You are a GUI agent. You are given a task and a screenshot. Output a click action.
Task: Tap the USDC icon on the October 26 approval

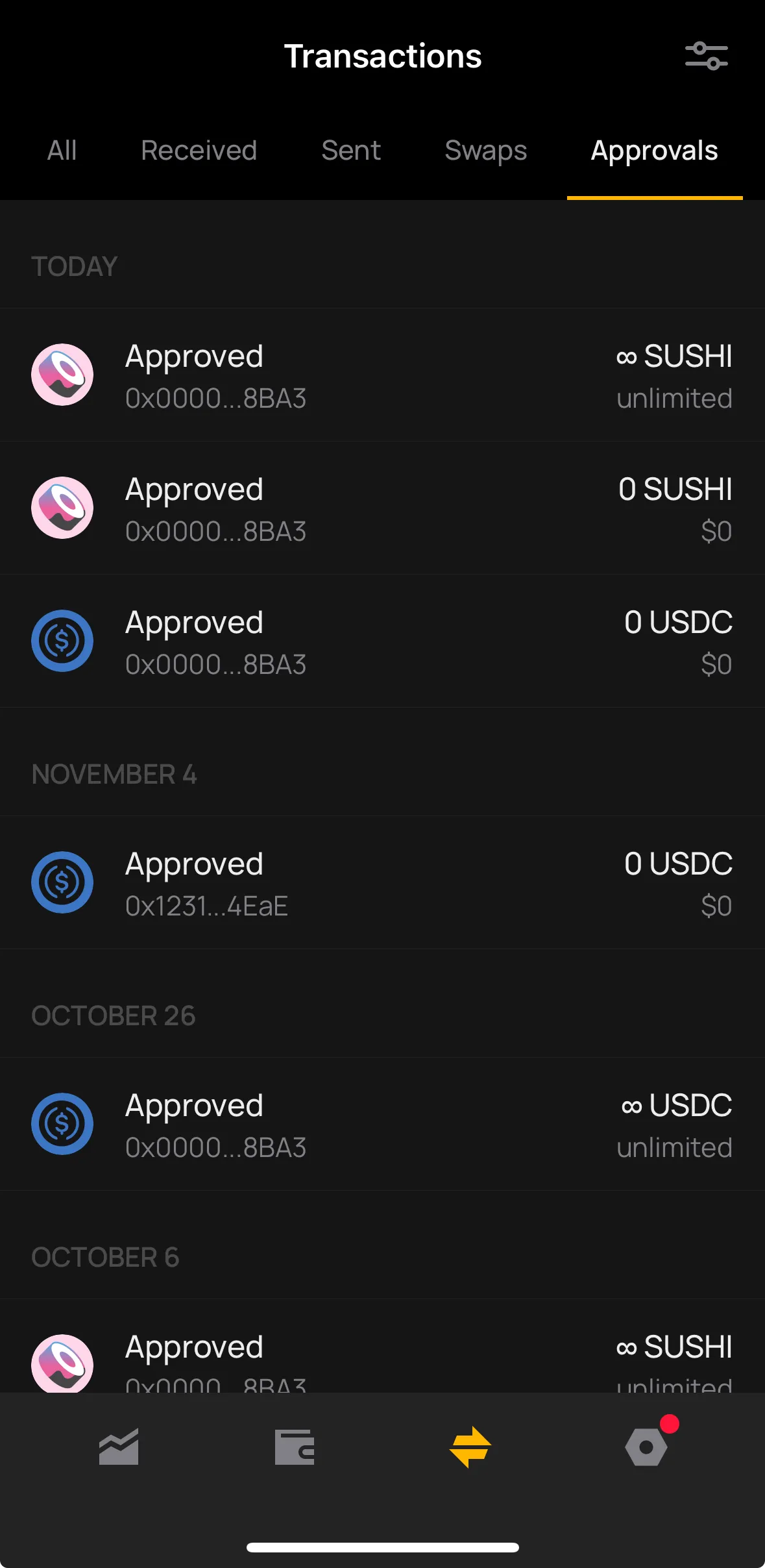(62, 1124)
